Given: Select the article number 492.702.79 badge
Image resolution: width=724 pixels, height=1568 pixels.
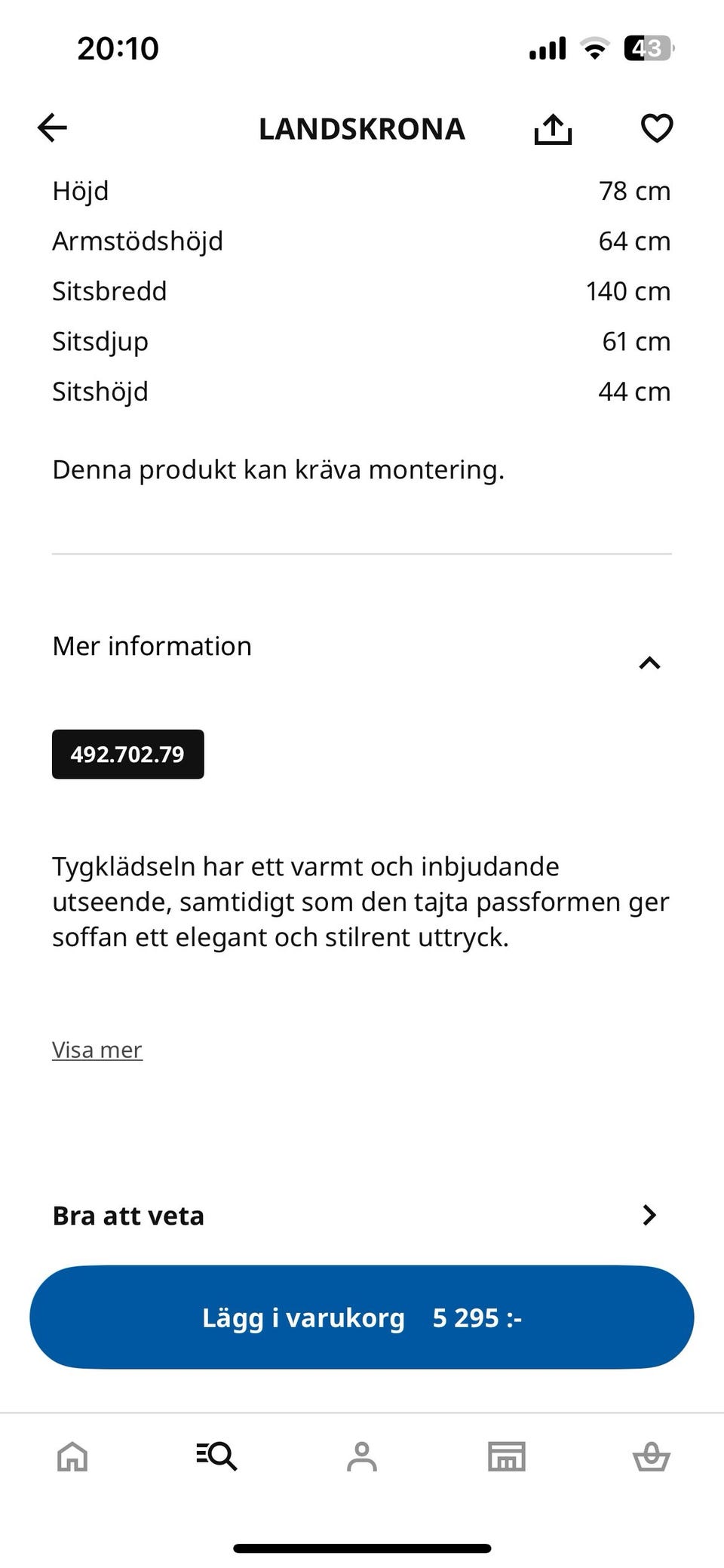Looking at the screenshot, I should (127, 754).
